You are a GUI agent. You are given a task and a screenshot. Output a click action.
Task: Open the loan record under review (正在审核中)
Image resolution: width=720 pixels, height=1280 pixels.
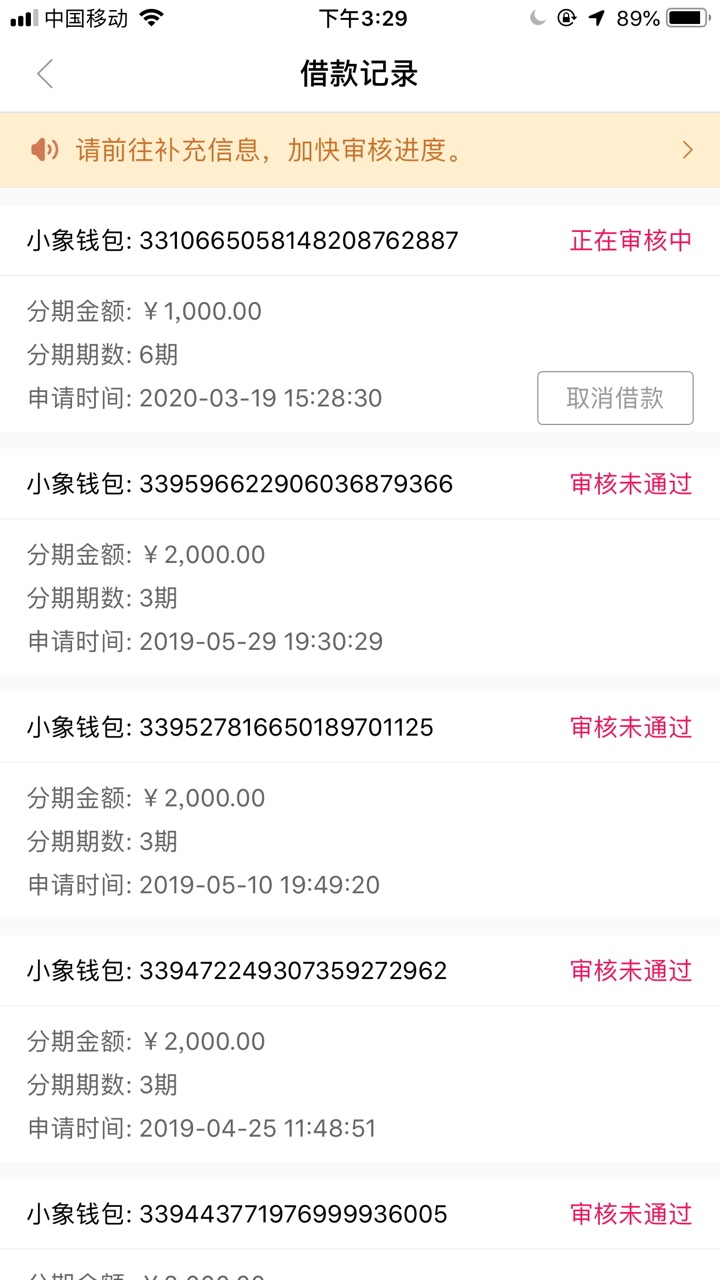[x=360, y=318]
